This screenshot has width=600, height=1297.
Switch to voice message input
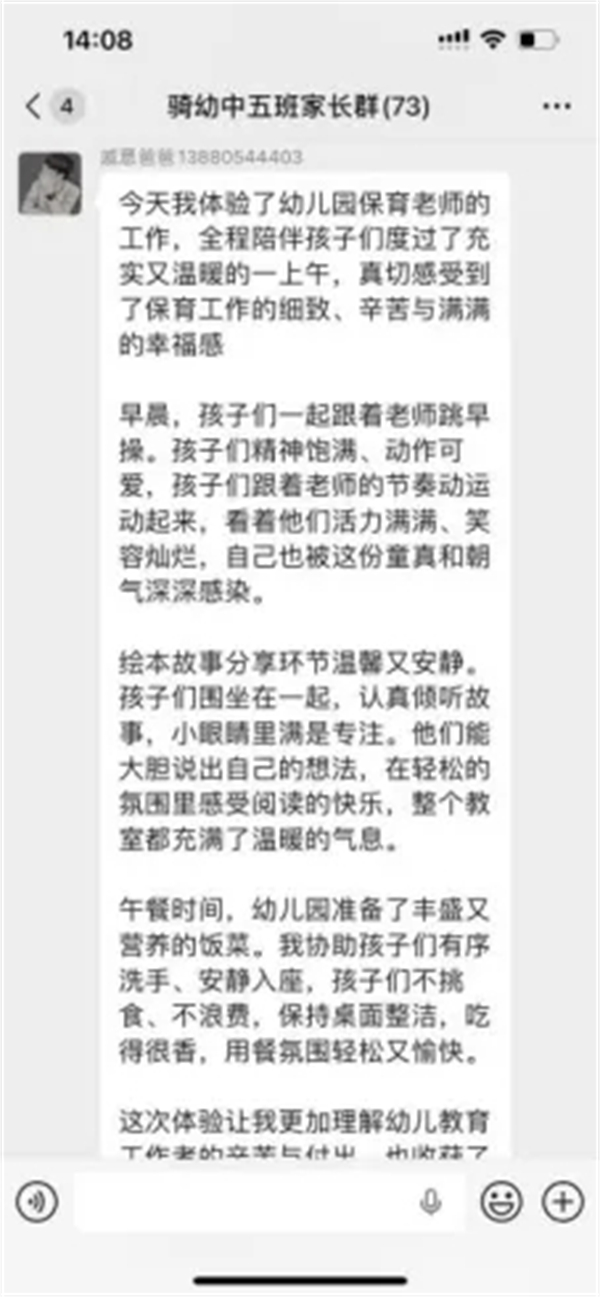pos(36,1200)
